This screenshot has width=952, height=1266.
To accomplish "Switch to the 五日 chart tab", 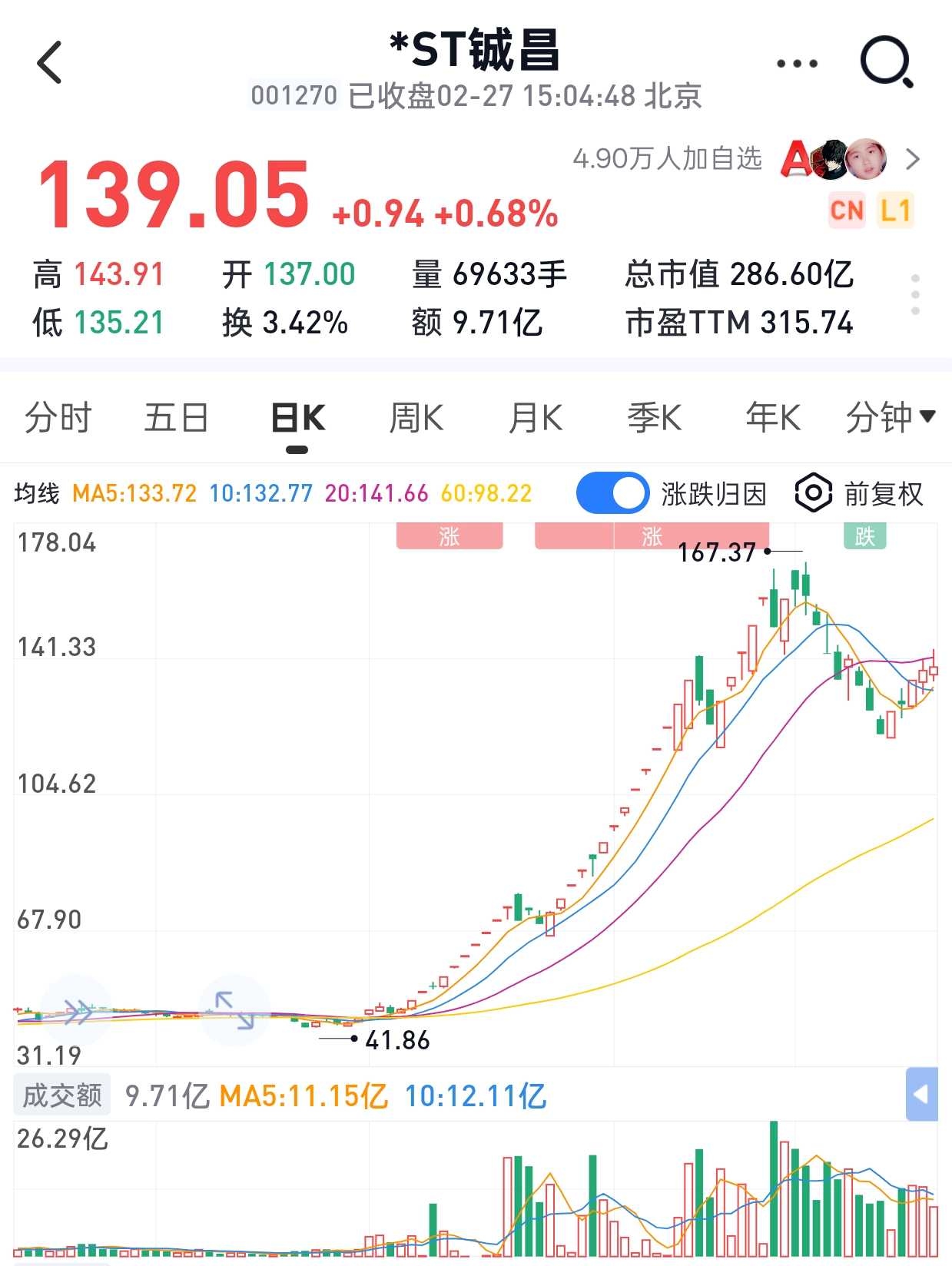I will coord(176,418).
